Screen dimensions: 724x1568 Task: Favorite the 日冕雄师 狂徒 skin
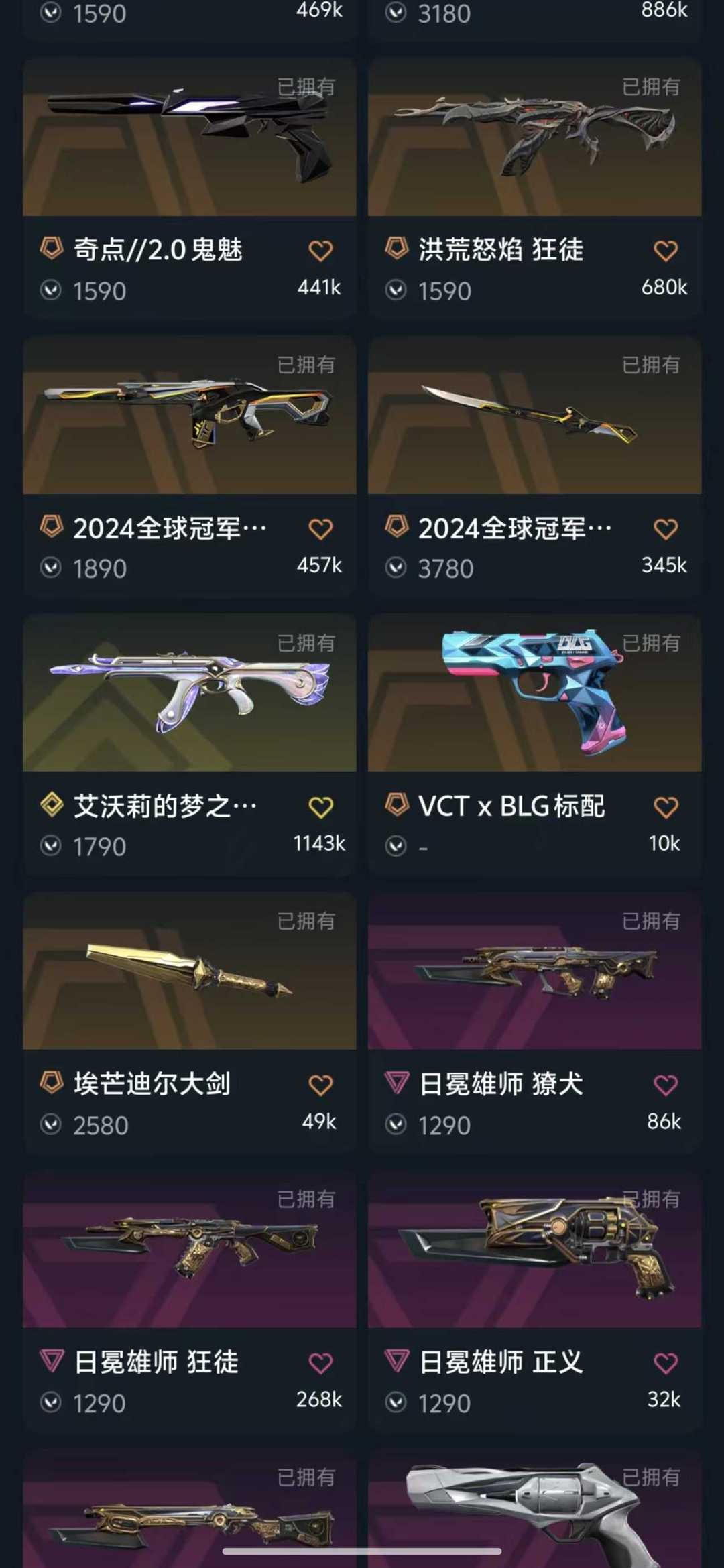pyautogui.click(x=320, y=1364)
